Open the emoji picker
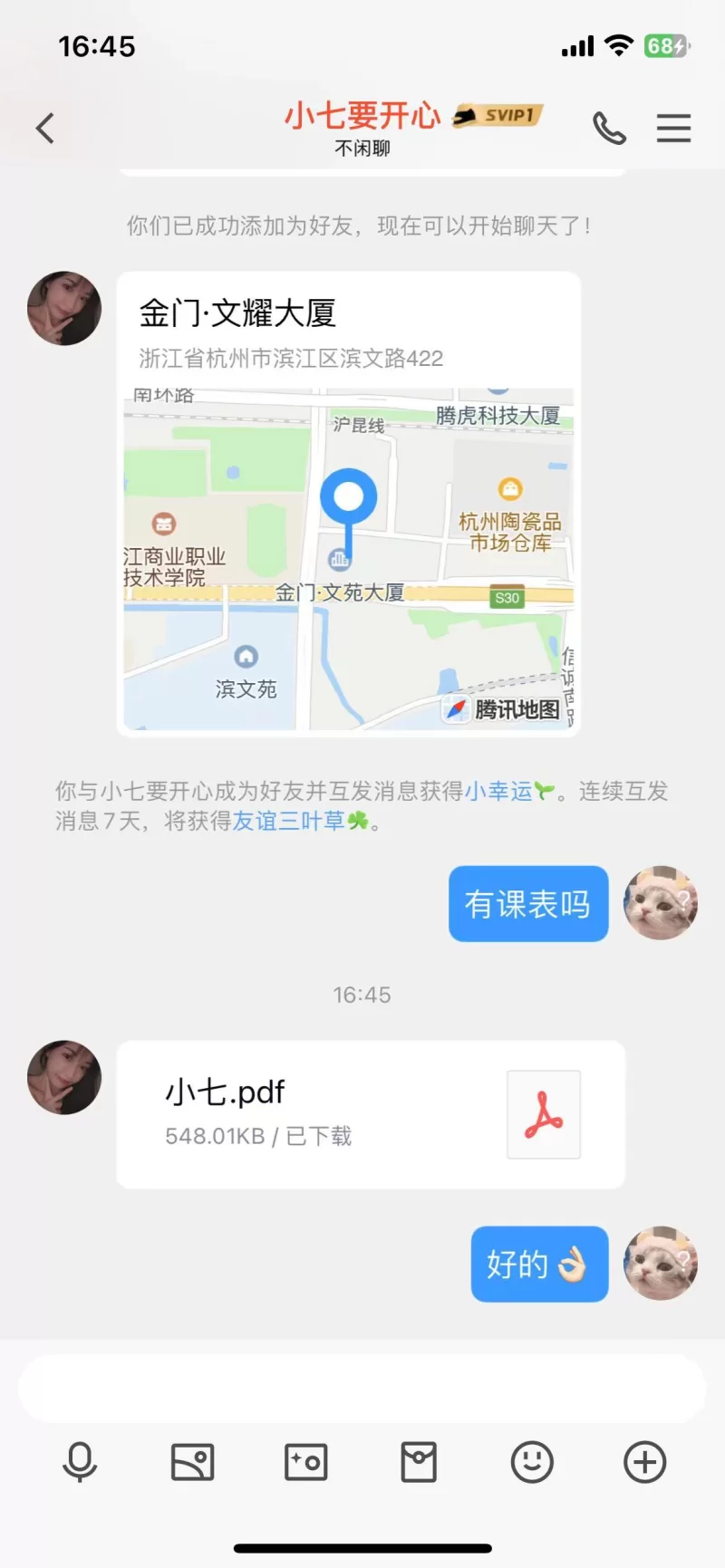Viewport: 725px width, 1568px height. tap(532, 1462)
